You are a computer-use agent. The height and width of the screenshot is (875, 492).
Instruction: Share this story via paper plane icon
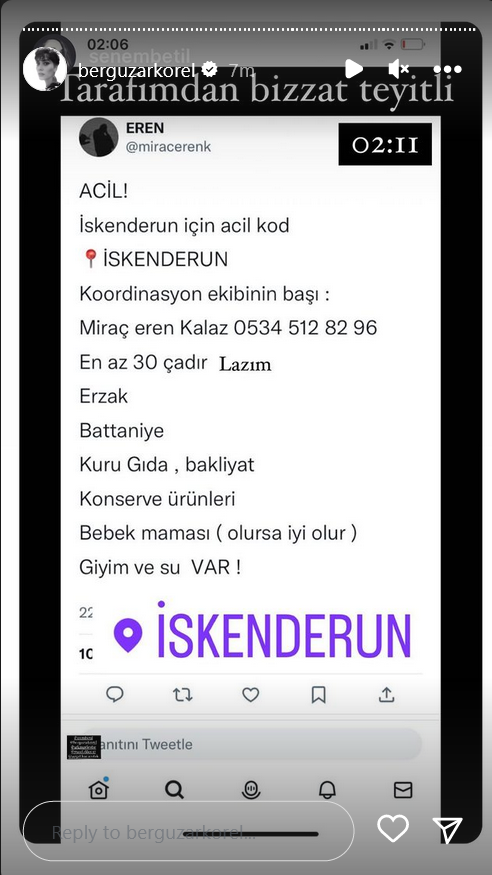pyautogui.click(x=447, y=830)
